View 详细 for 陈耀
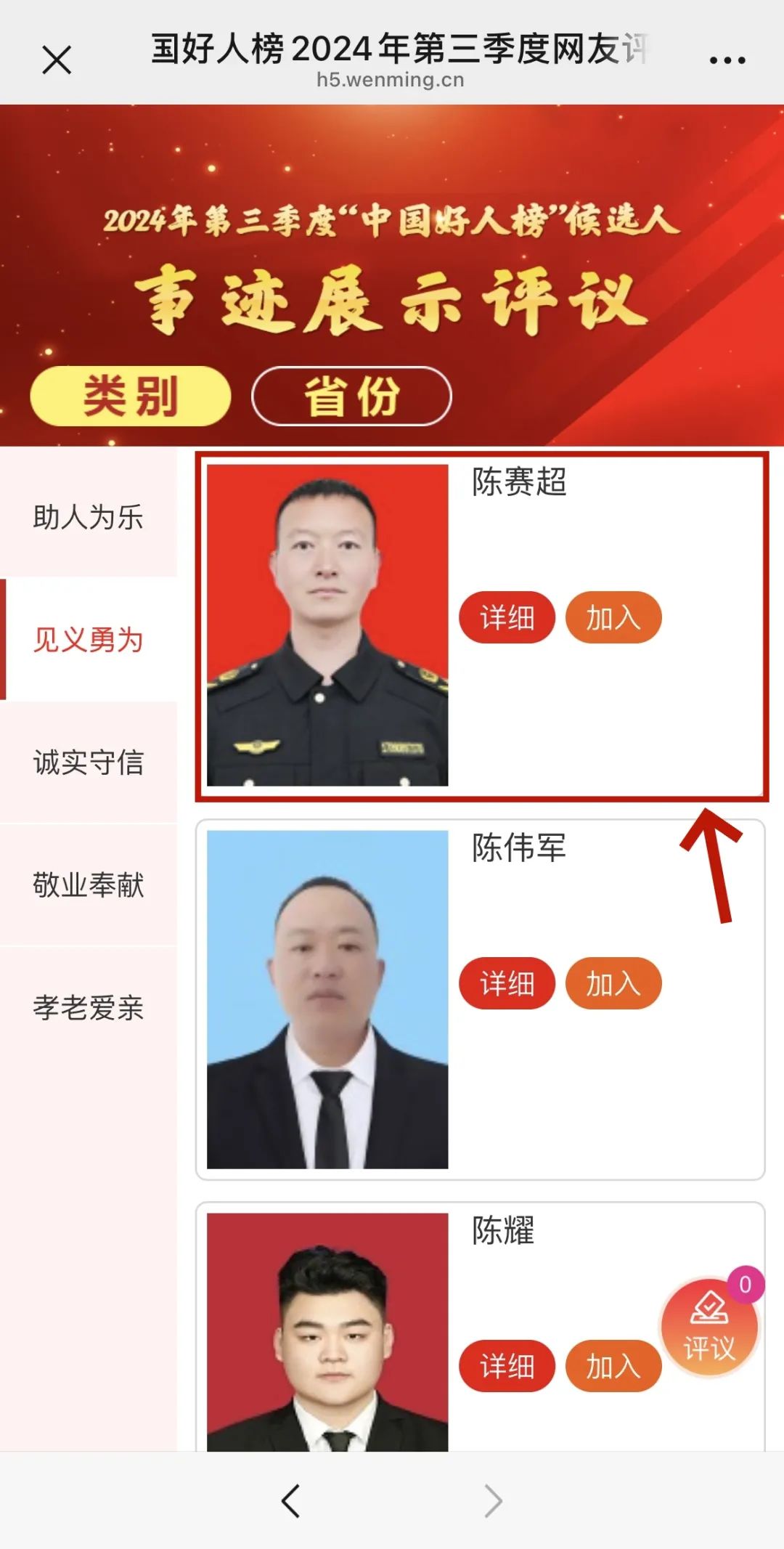 [507, 1366]
